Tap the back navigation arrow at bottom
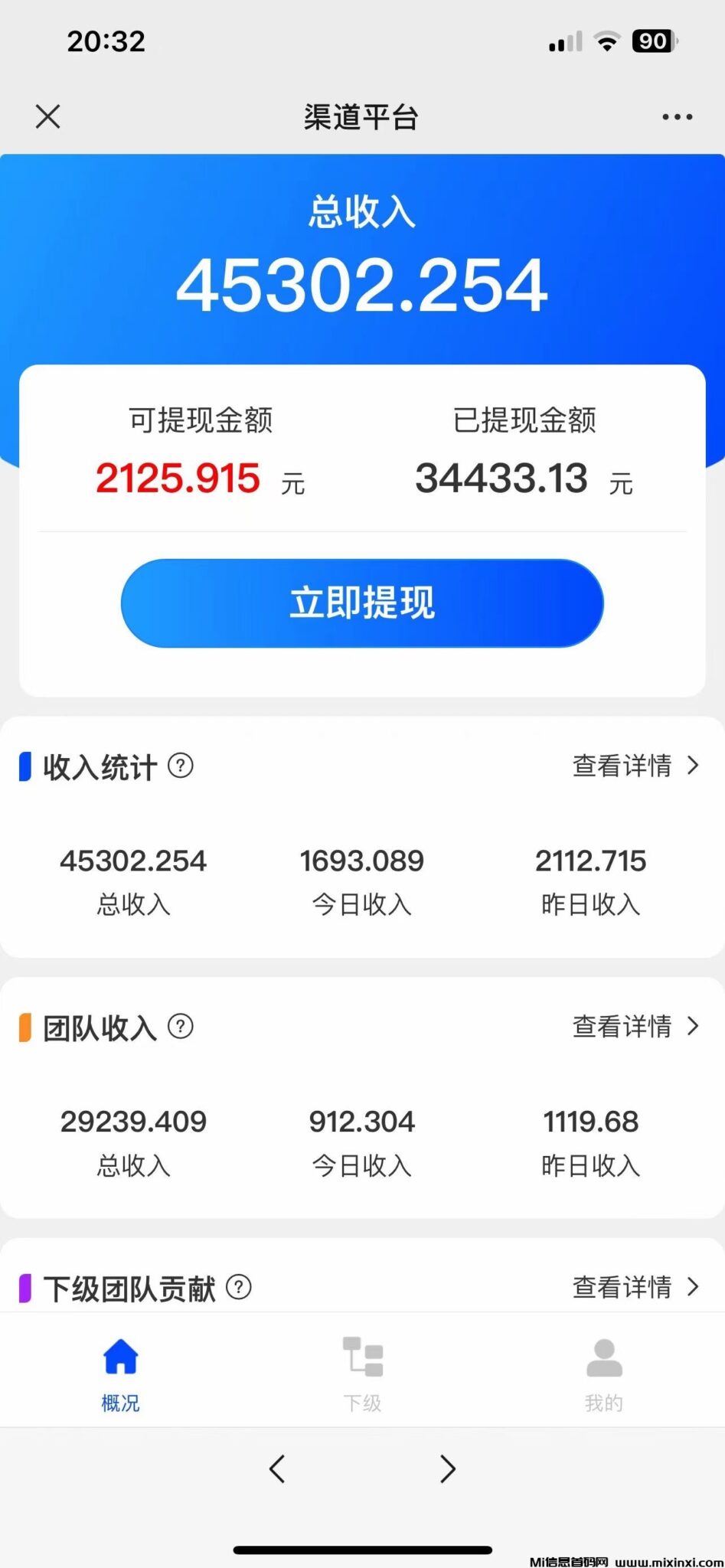Screen dimensions: 725x1568 coord(277,1468)
